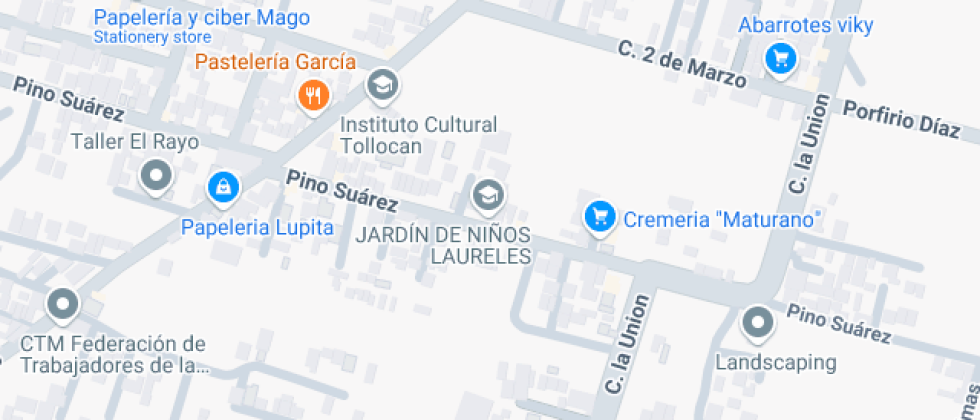Viewport: 980px width, 420px height.
Task: Tap the Abarrotes viky shop marker
Action: pos(780,58)
